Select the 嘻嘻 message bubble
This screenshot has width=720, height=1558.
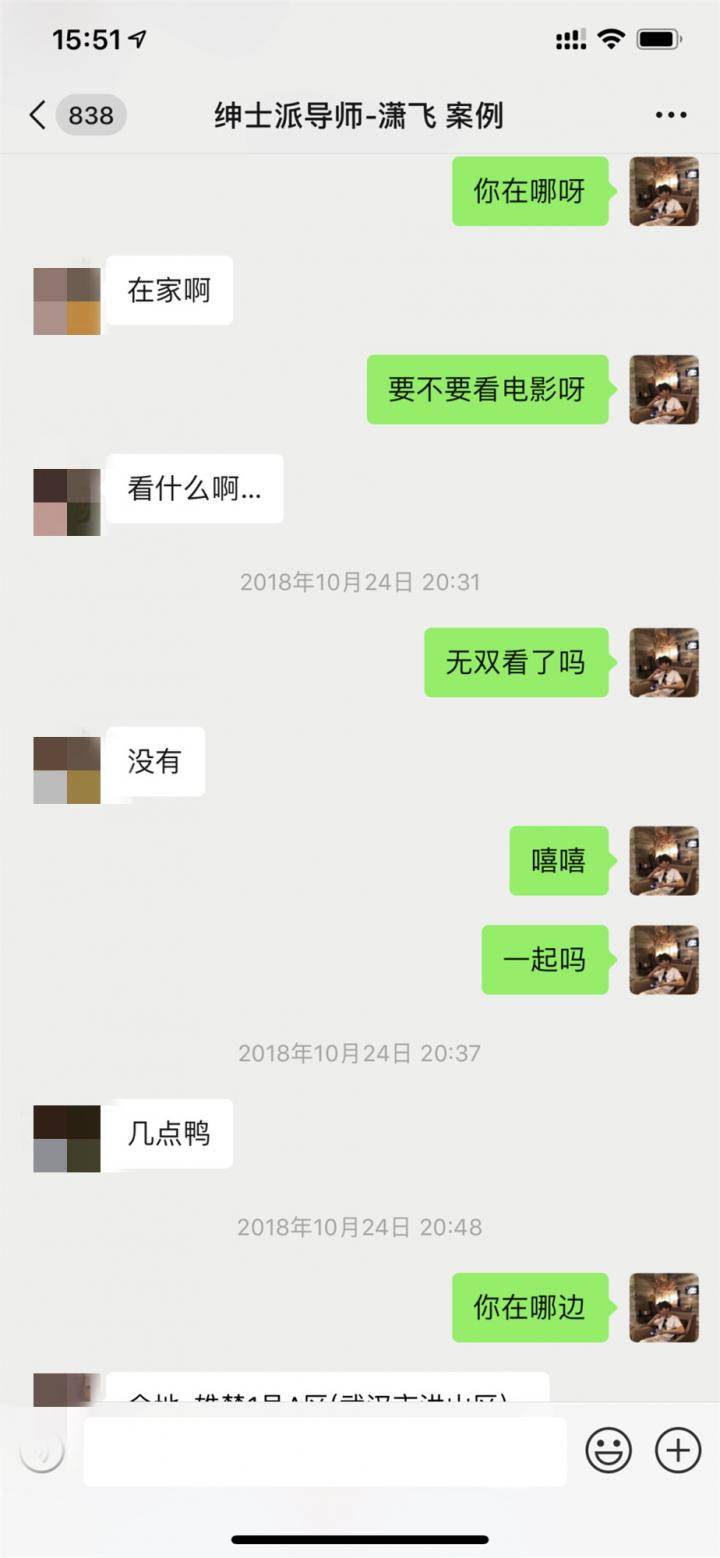[x=559, y=861]
